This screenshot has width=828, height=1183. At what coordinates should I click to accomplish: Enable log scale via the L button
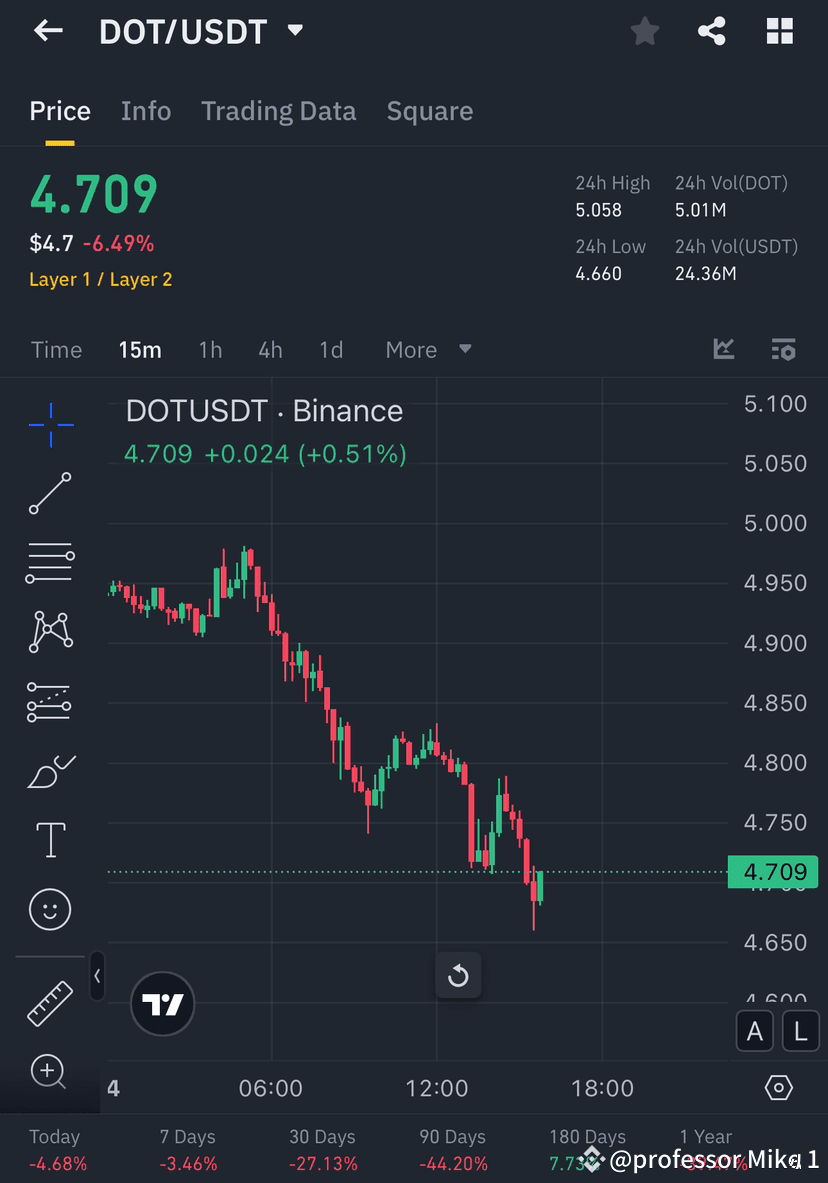pyautogui.click(x=799, y=1031)
